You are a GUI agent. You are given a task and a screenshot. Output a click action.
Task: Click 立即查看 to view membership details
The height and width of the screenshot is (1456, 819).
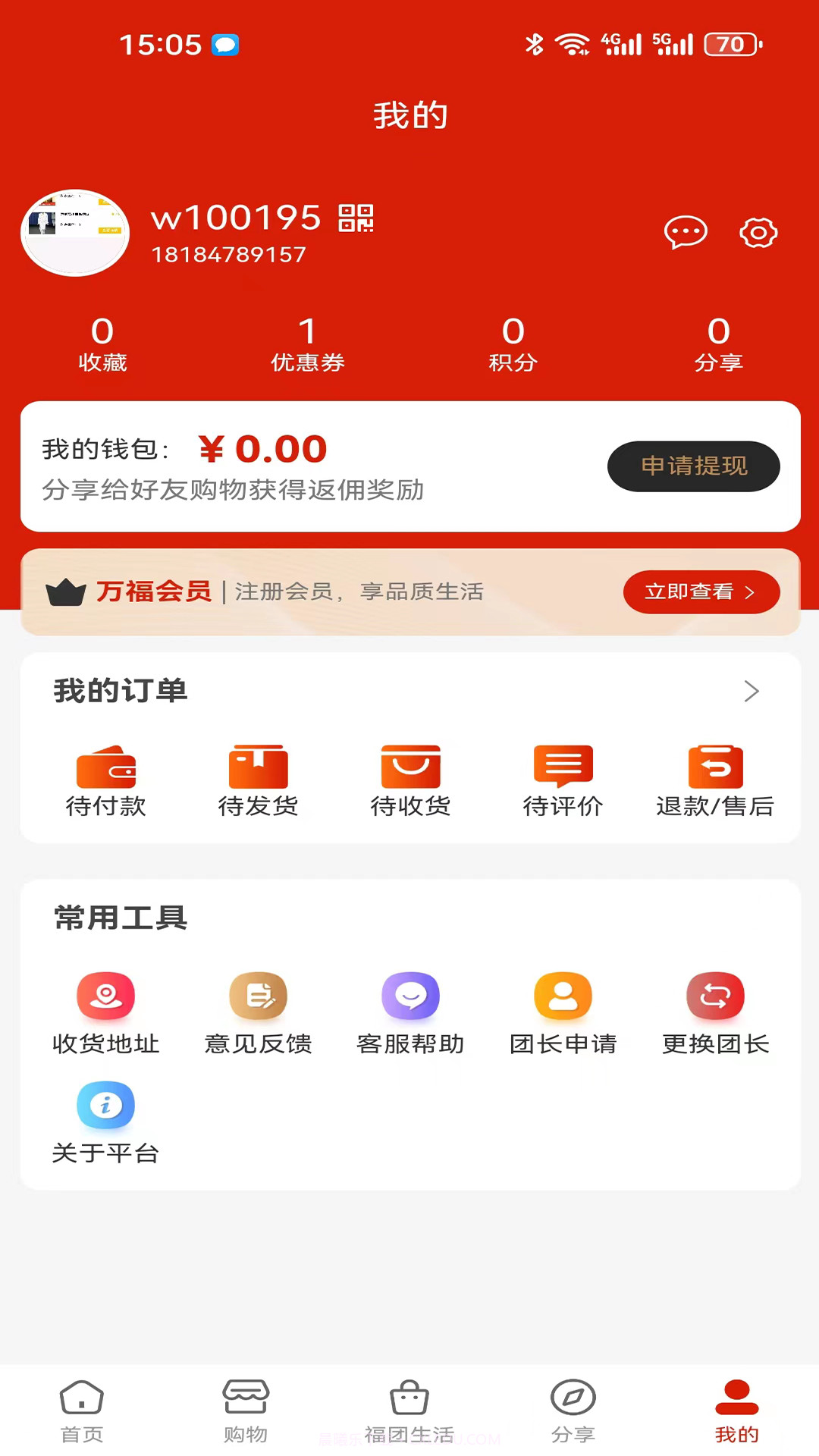pos(701,592)
